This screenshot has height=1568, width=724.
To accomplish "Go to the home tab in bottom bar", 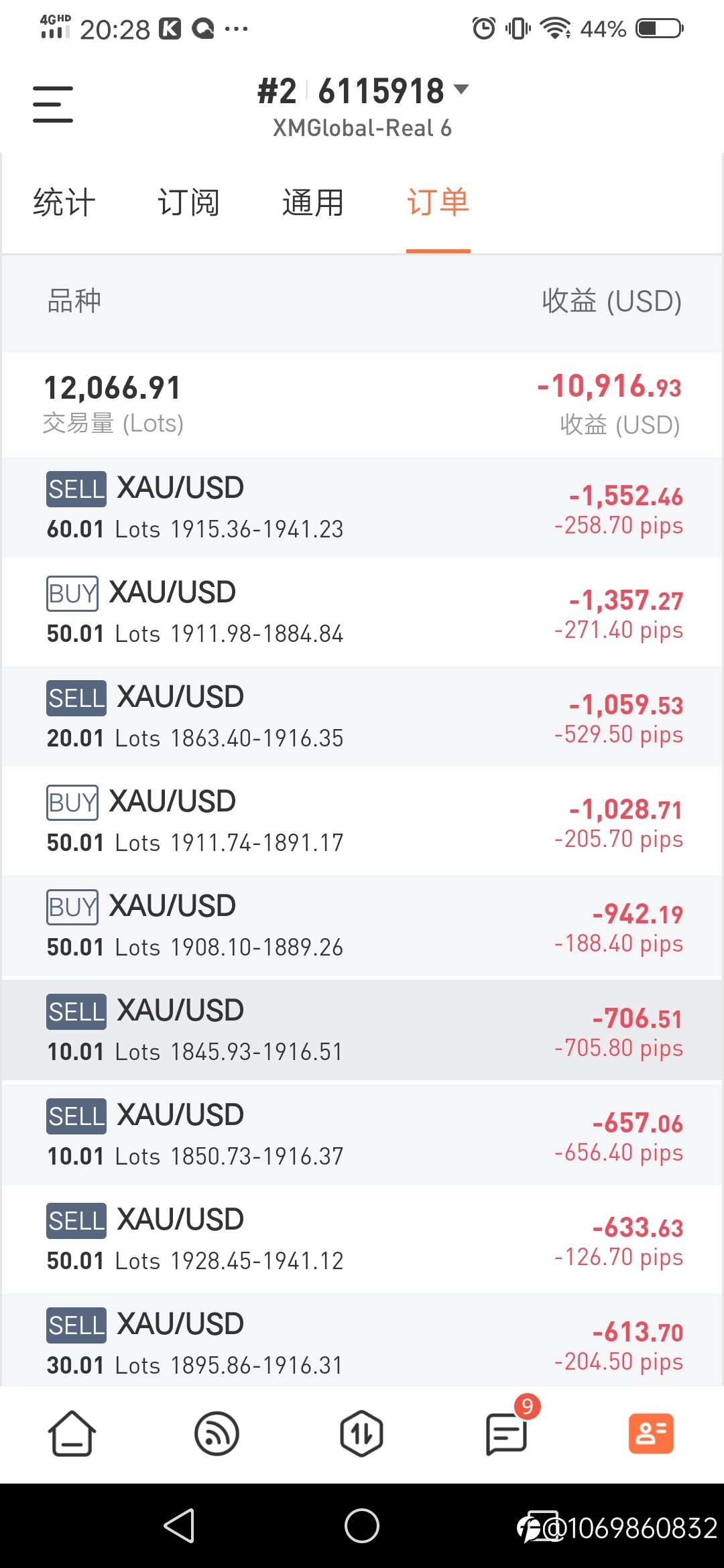I will (72, 1434).
